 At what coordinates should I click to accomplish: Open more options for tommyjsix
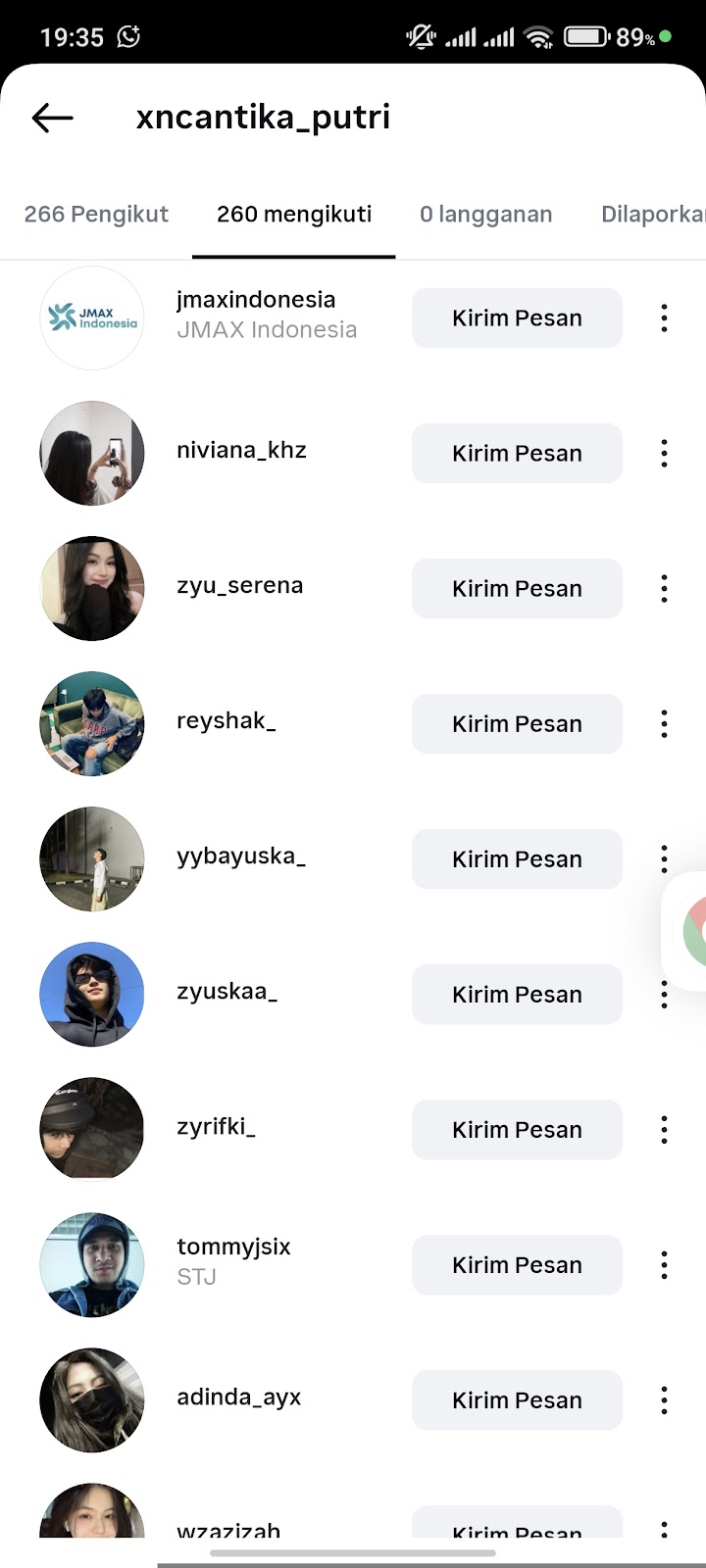pyautogui.click(x=664, y=1265)
